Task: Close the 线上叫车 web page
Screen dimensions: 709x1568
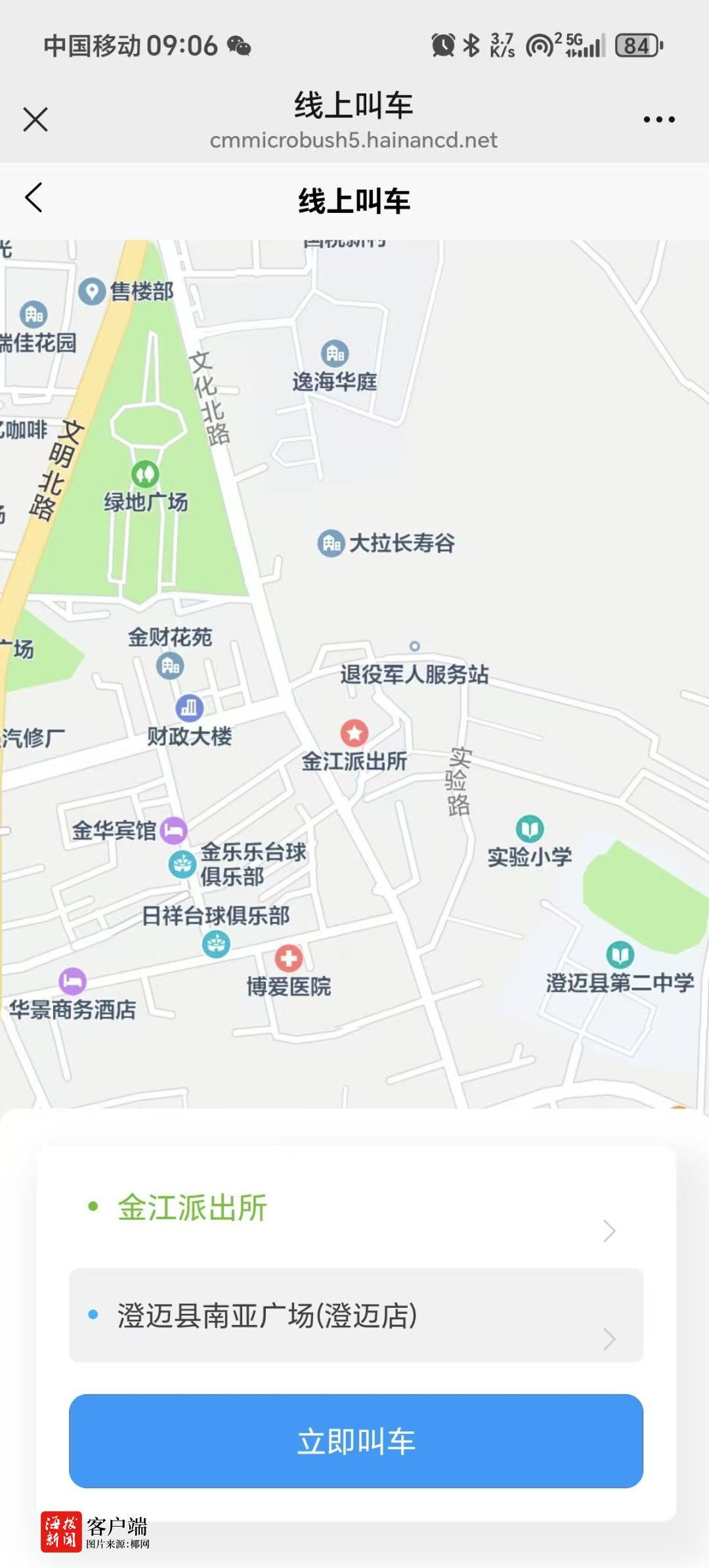Action: tap(35, 120)
